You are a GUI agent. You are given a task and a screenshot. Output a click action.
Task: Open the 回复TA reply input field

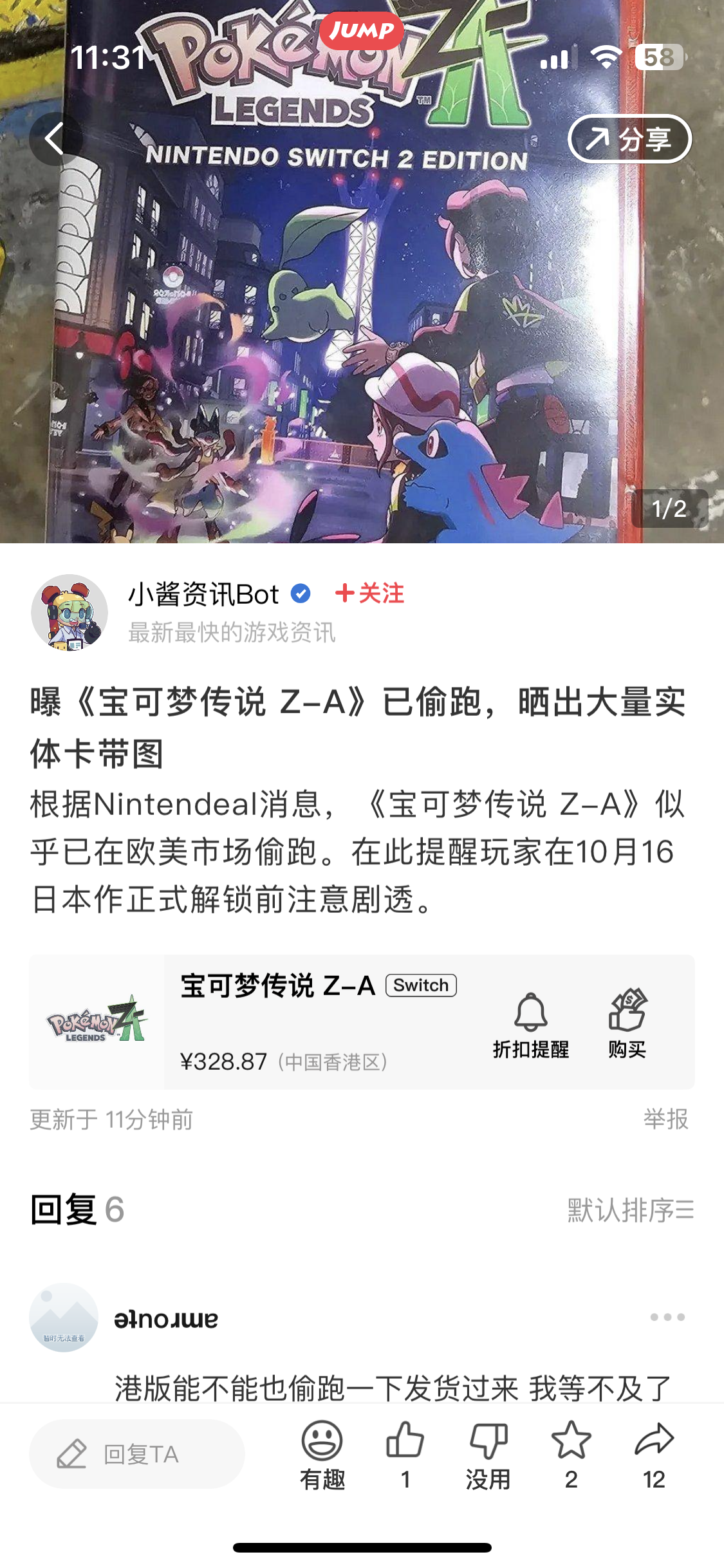137,1454
